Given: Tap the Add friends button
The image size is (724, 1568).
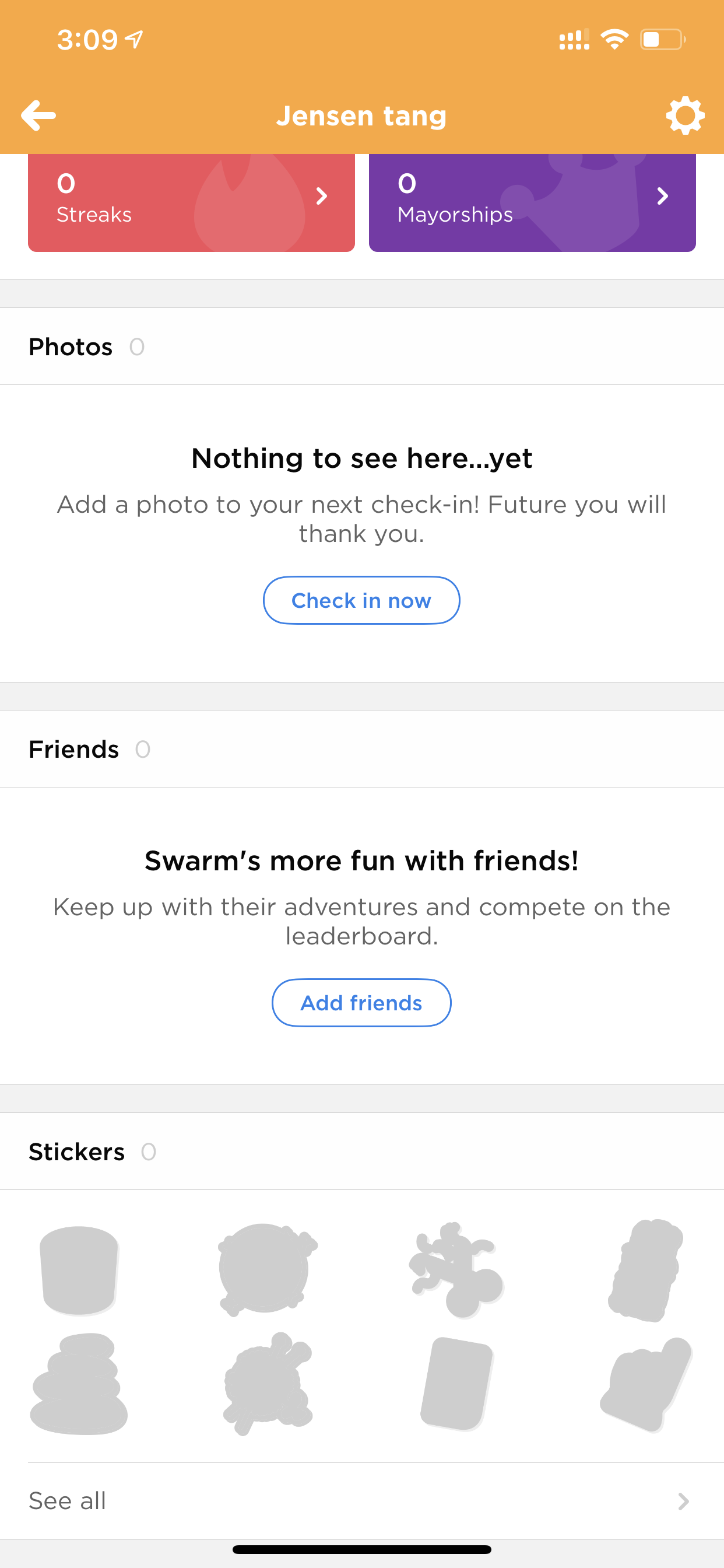Looking at the screenshot, I should pos(361,1003).
